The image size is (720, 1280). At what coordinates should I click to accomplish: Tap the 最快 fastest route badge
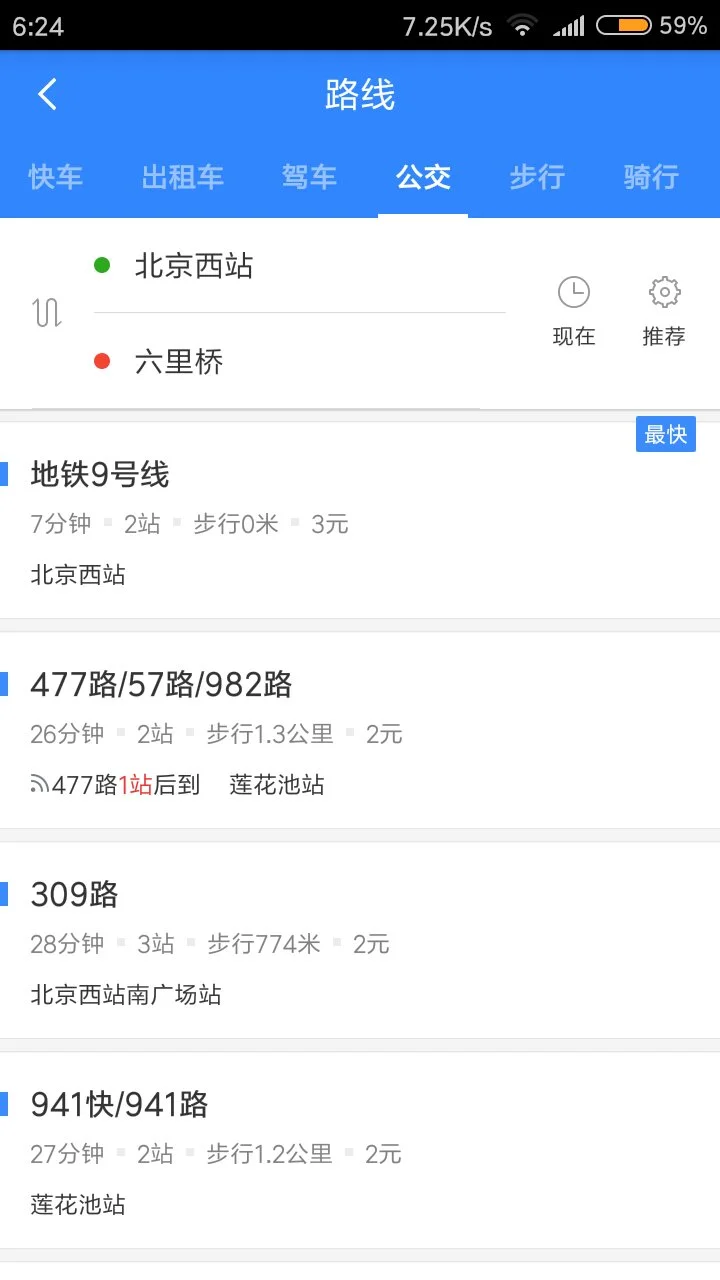coord(665,433)
